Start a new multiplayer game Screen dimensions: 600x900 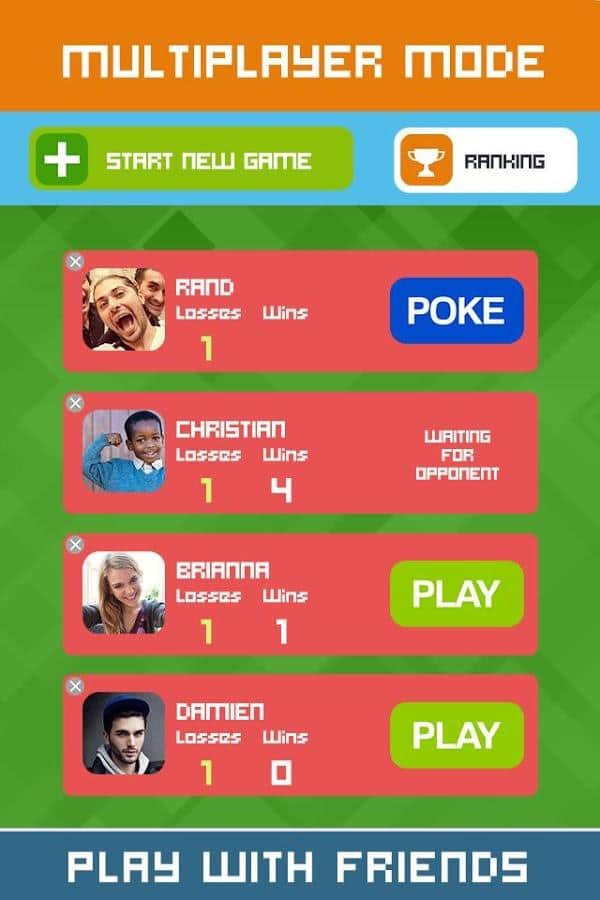pos(191,159)
